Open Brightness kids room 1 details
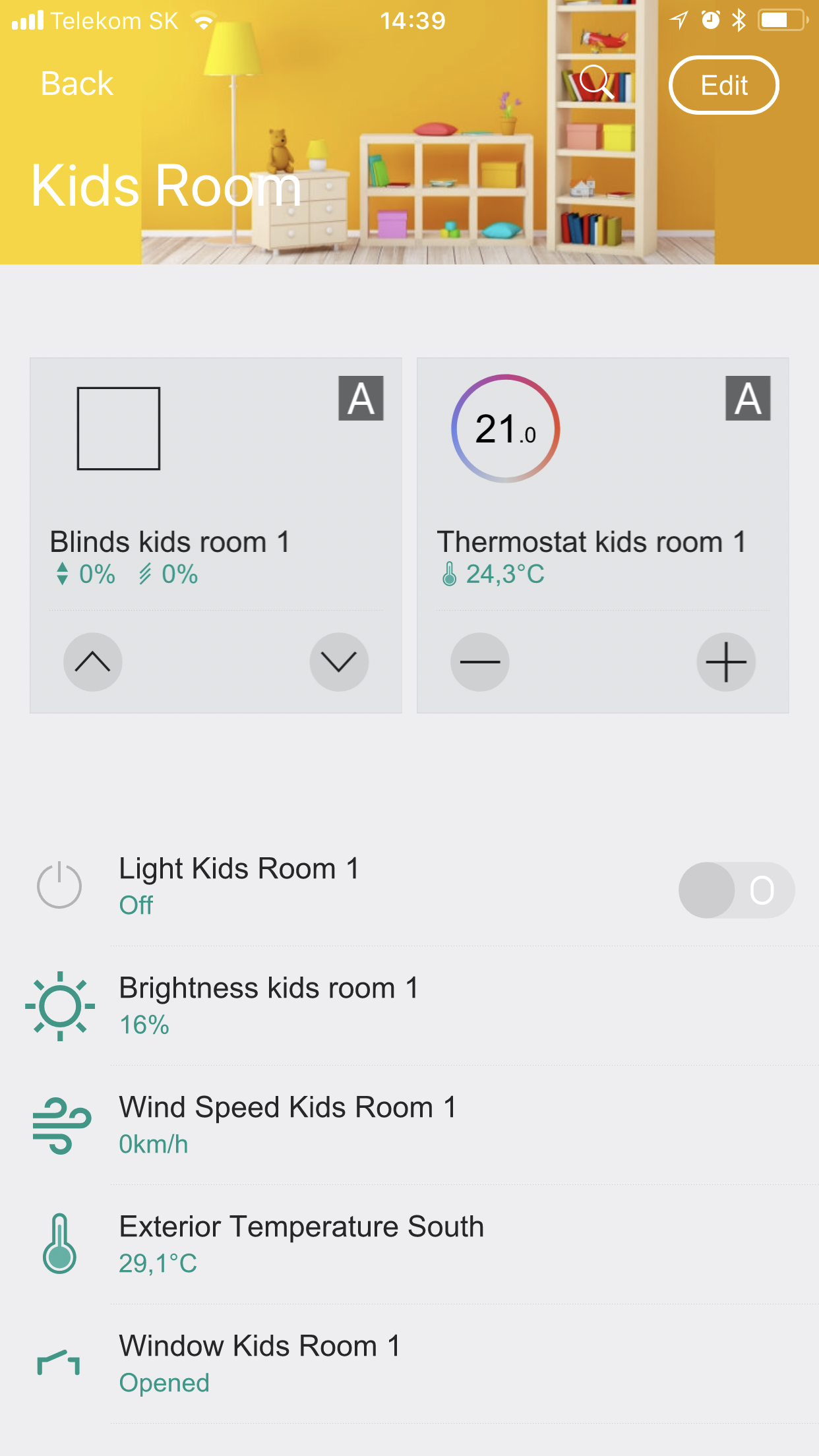Viewport: 819px width, 1456px height. [x=269, y=1006]
